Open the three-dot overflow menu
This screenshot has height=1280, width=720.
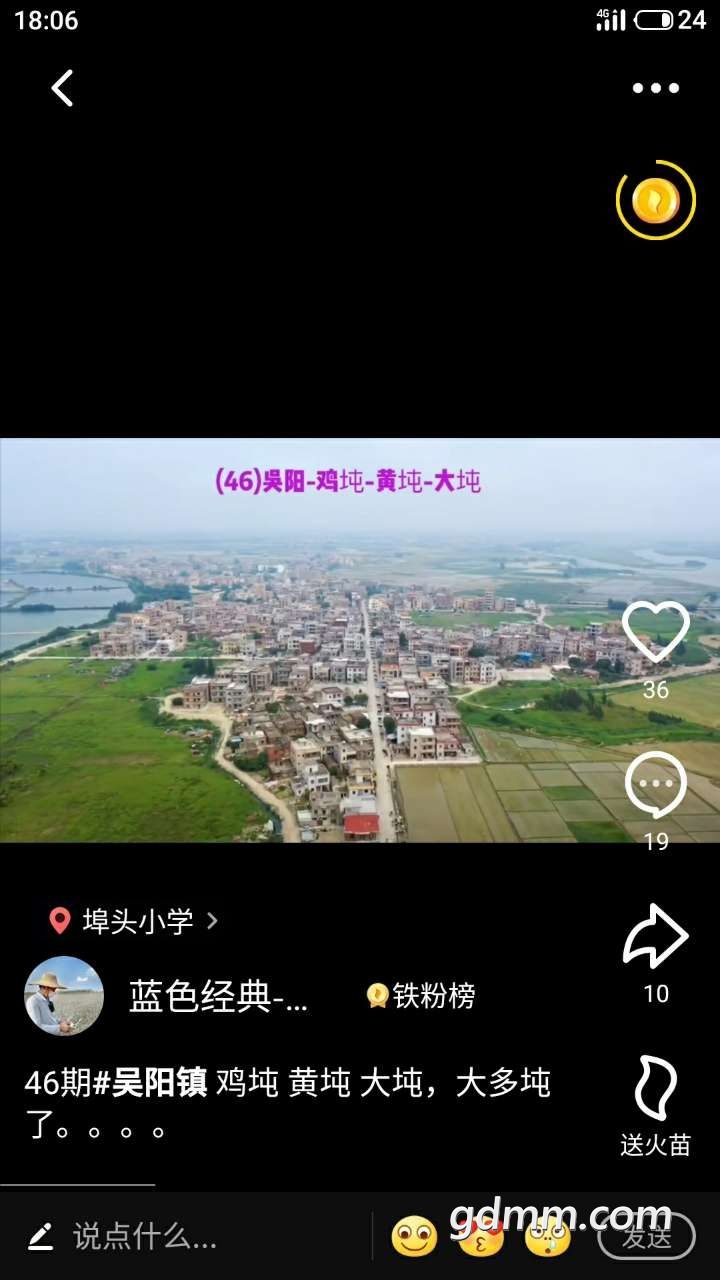656,88
